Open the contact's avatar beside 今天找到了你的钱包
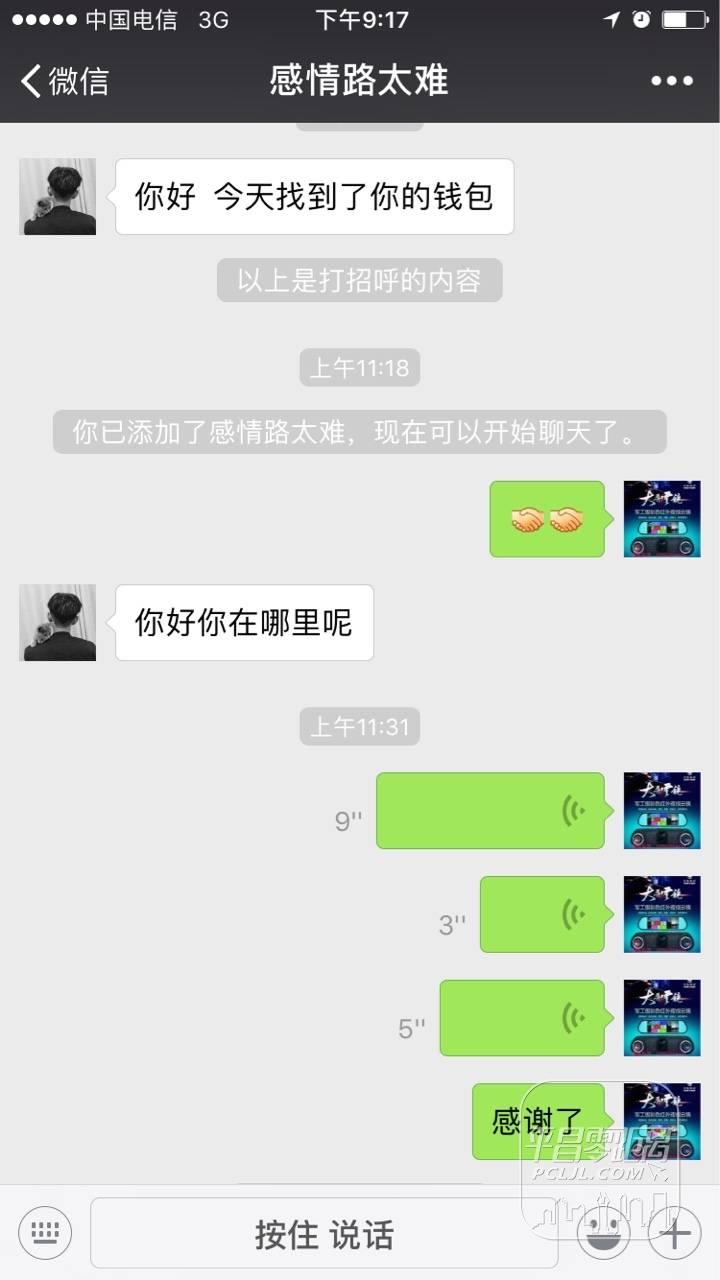The height and width of the screenshot is (1280, 720). point(58,196)
